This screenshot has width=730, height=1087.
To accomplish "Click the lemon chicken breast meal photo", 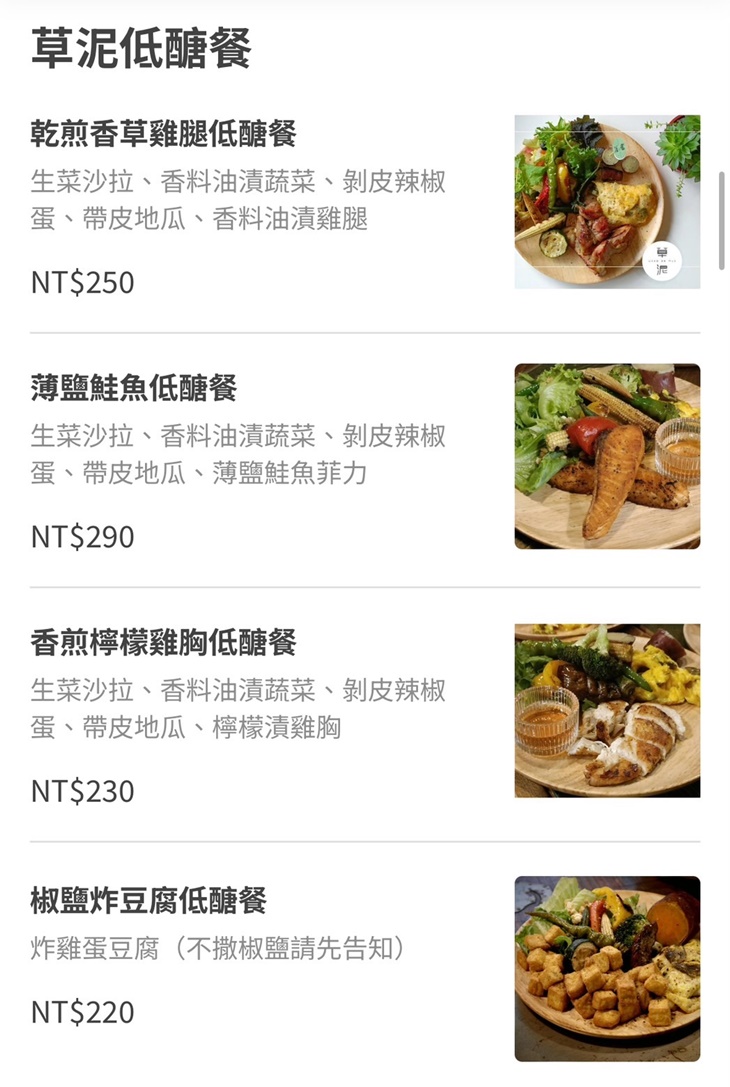I will pos(608,708).
